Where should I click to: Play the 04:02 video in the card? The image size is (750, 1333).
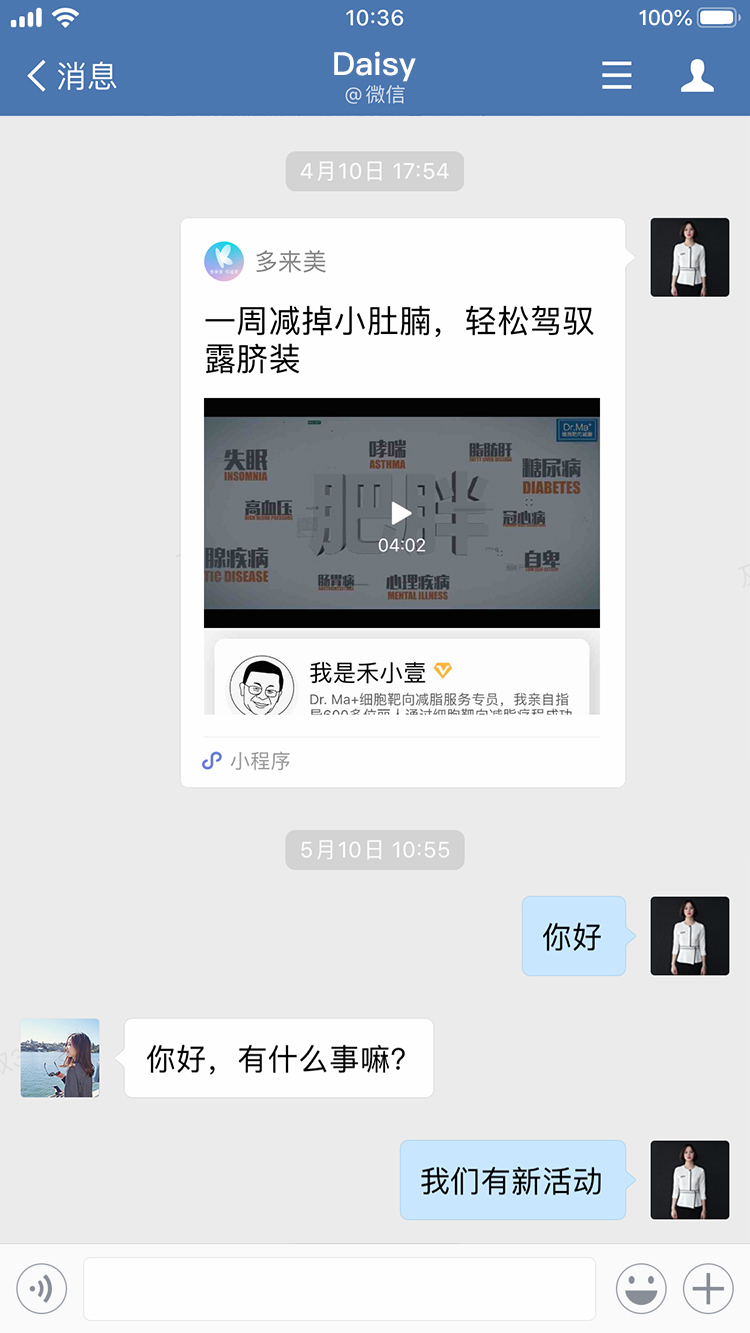click(401, 513)
